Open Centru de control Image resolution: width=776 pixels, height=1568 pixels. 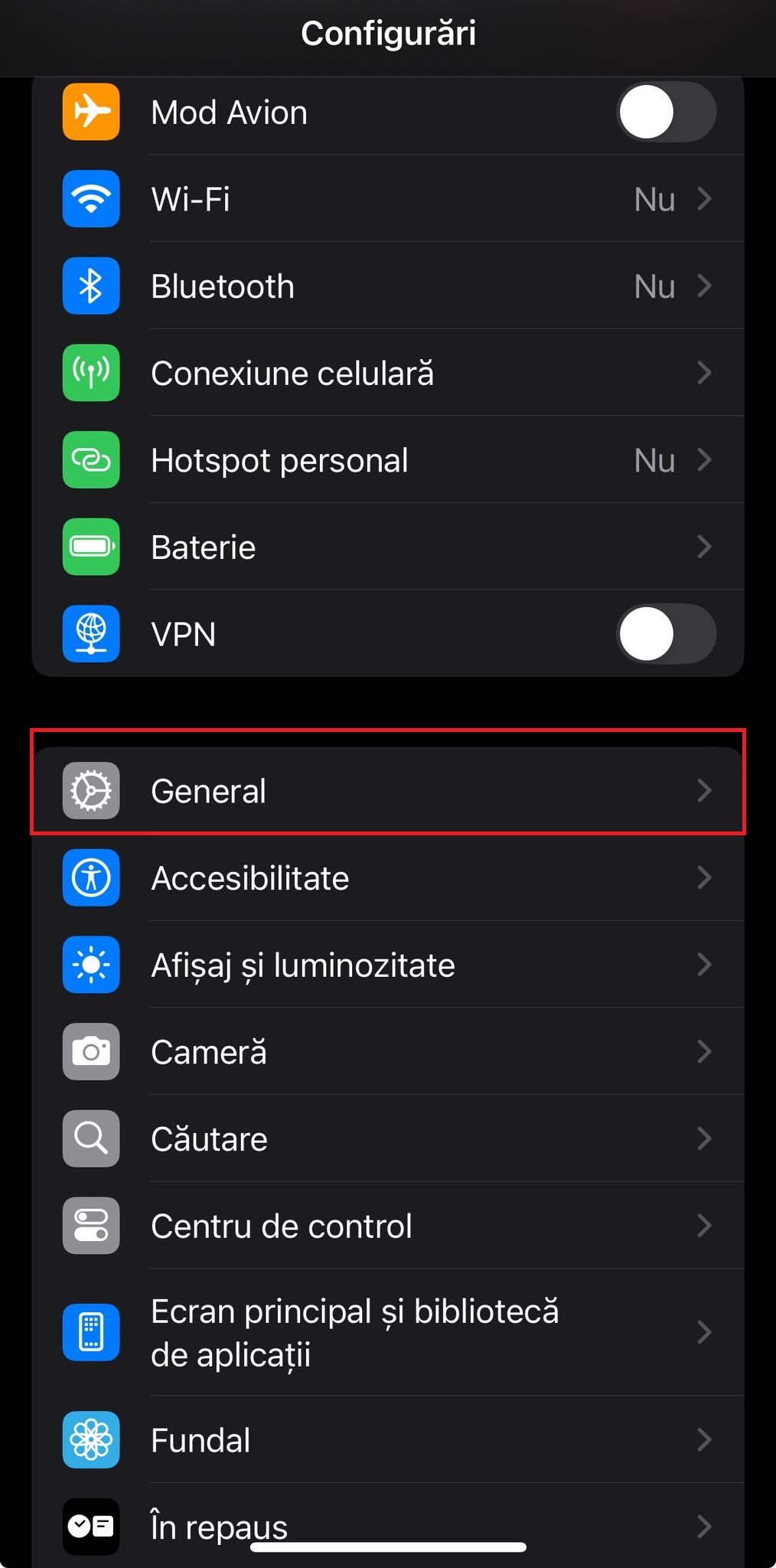[x=387, y=1226]
